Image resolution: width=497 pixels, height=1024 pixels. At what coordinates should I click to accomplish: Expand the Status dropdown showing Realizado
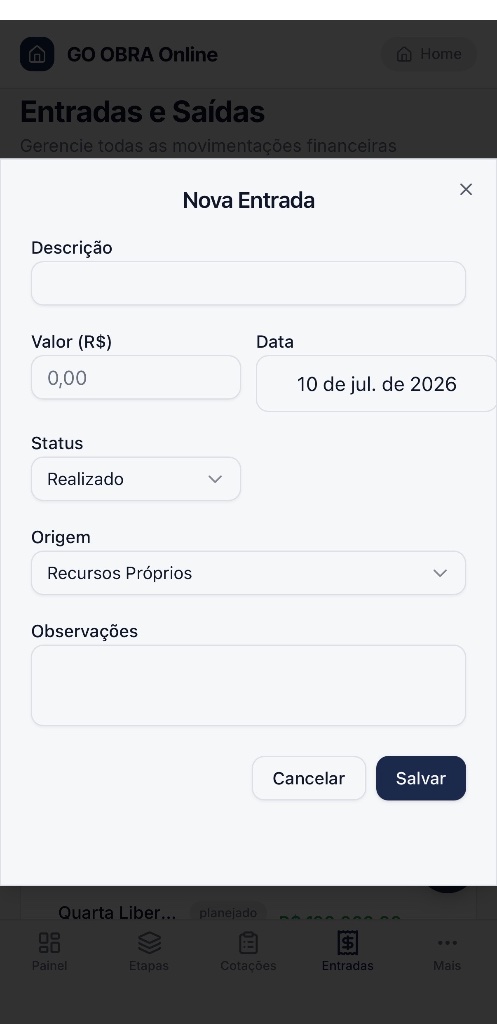tap(136, 479)
